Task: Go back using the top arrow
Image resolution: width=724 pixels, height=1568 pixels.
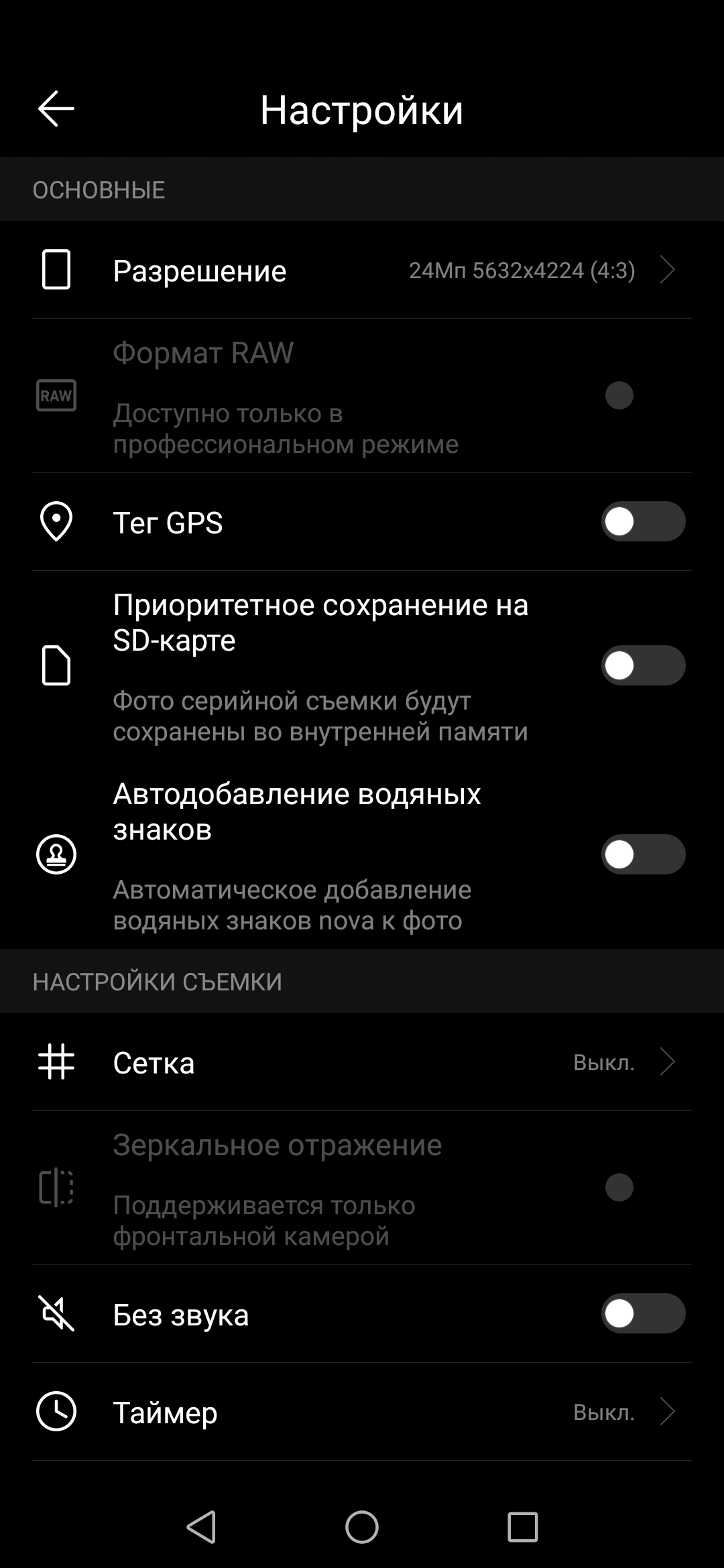Action: (56, 109)
